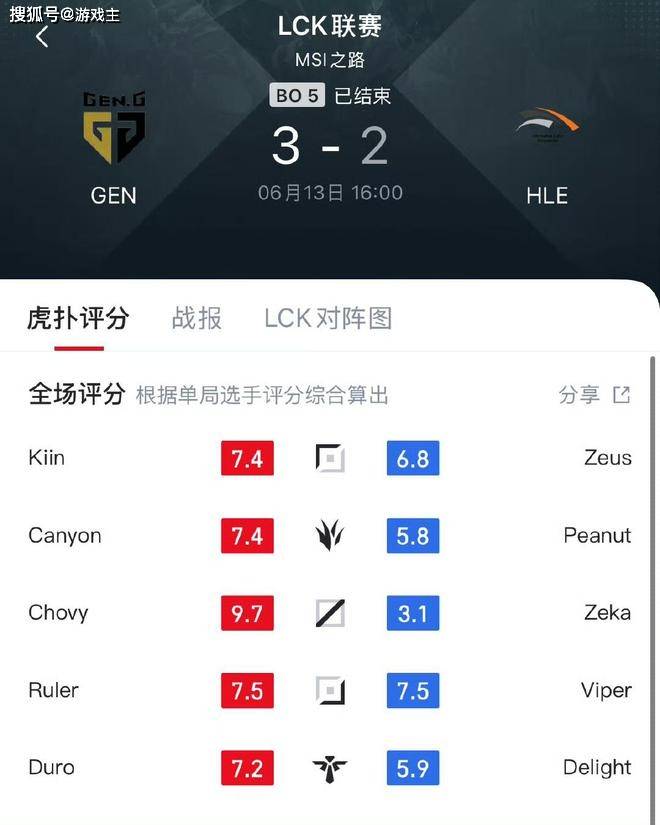Open GEN team page

tap(113, 128)
